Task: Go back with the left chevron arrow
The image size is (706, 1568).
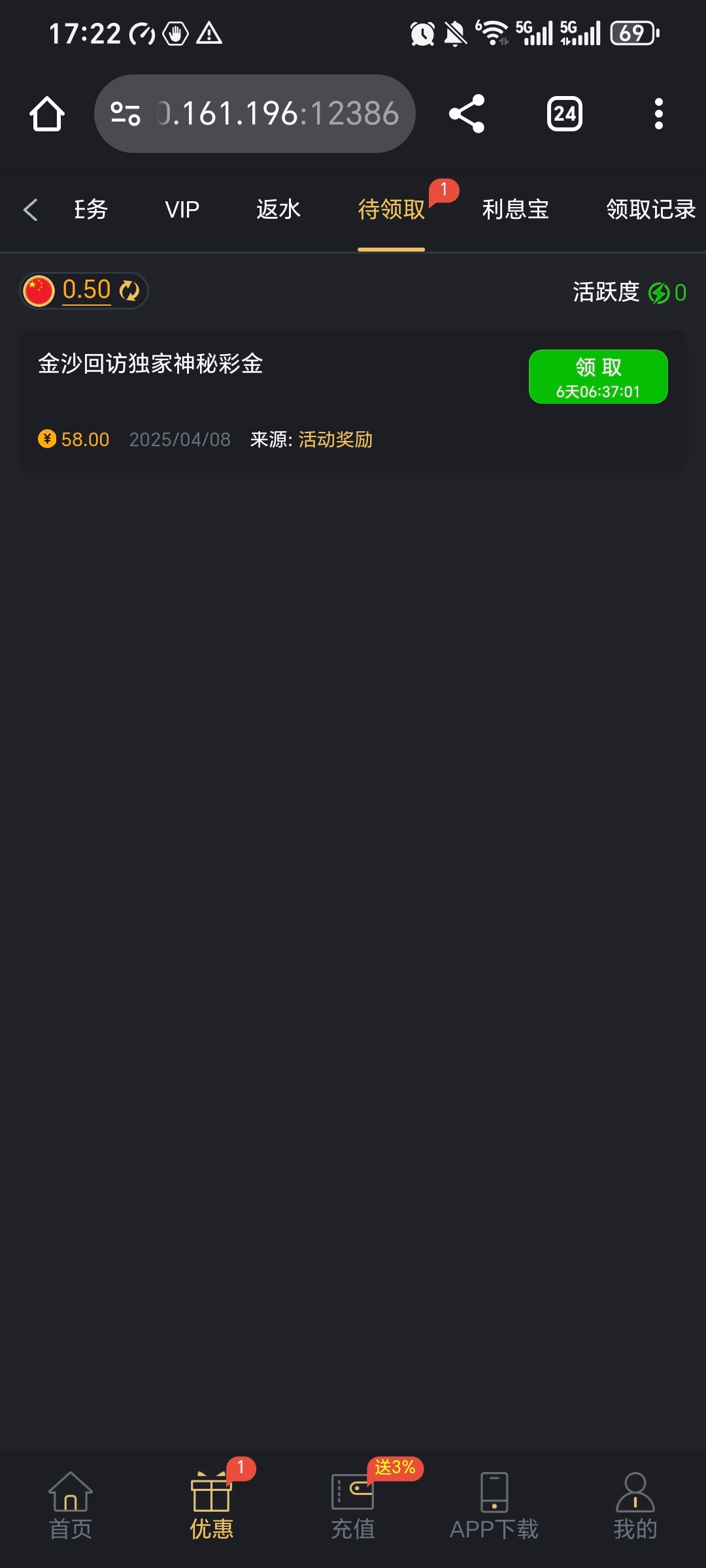Action: pyautogui.click(x=30, y=210)
